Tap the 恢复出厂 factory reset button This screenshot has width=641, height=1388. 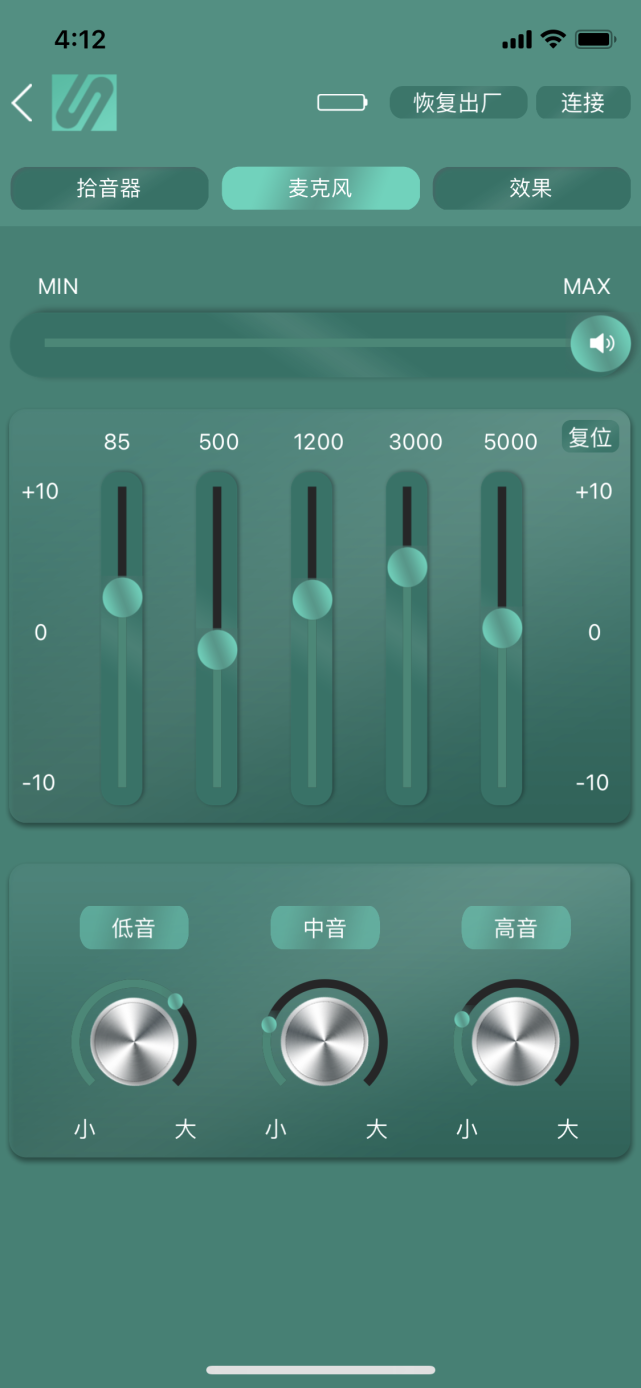point(458,103)
